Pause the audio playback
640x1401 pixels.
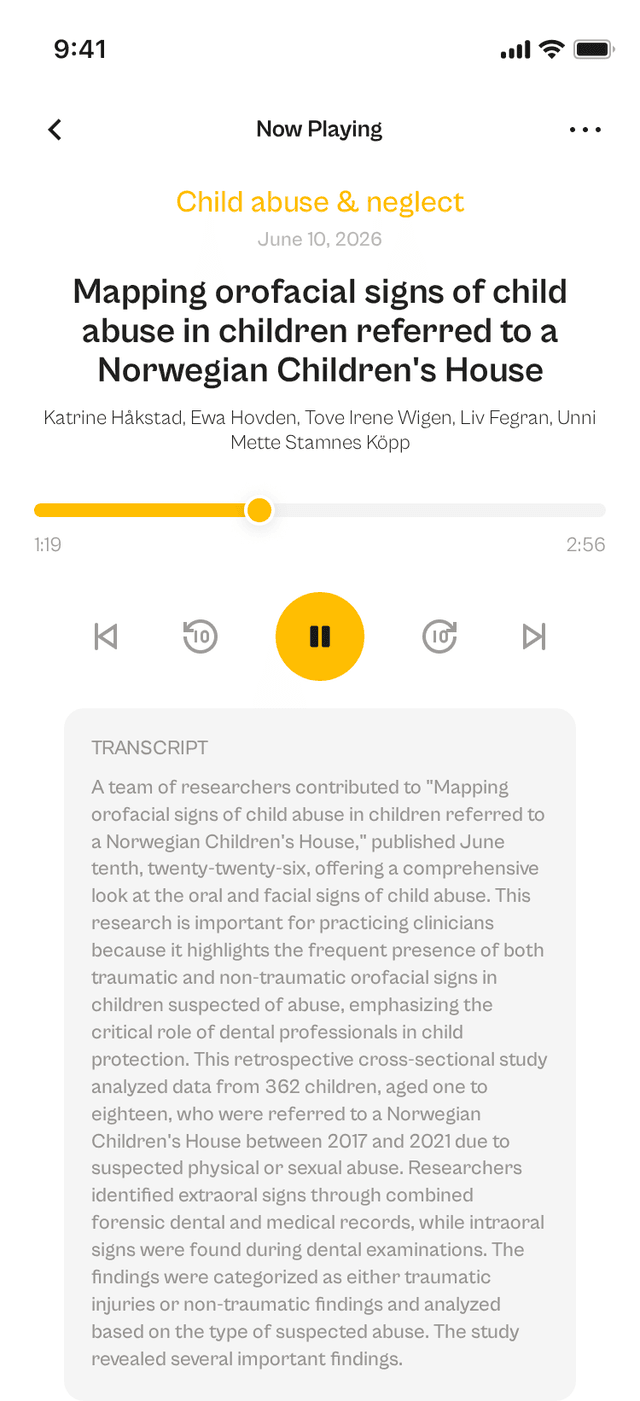320,637
